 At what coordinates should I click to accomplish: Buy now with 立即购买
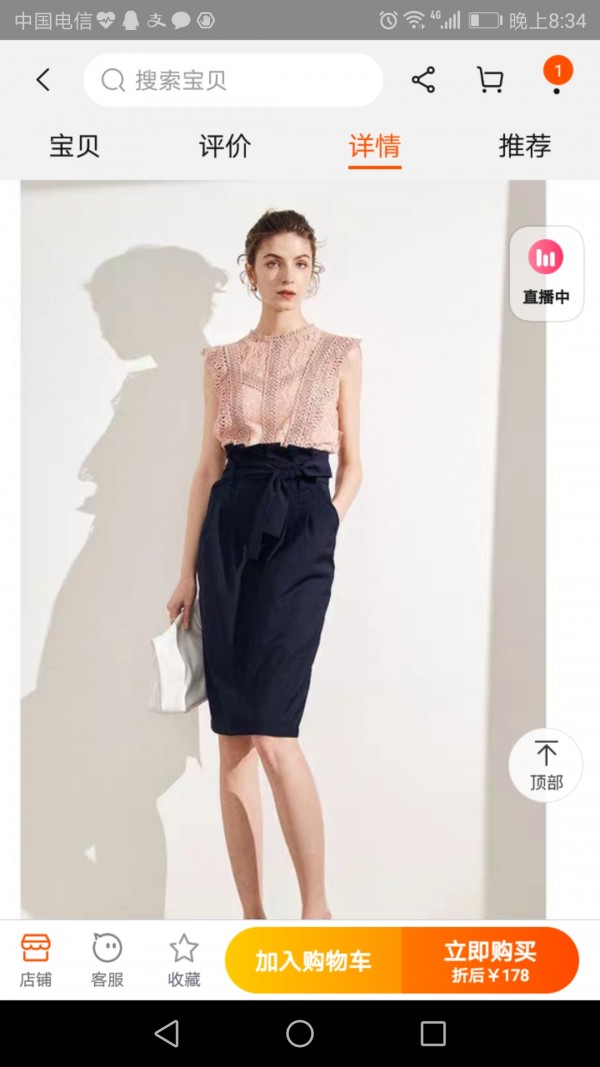pos(490,961)
